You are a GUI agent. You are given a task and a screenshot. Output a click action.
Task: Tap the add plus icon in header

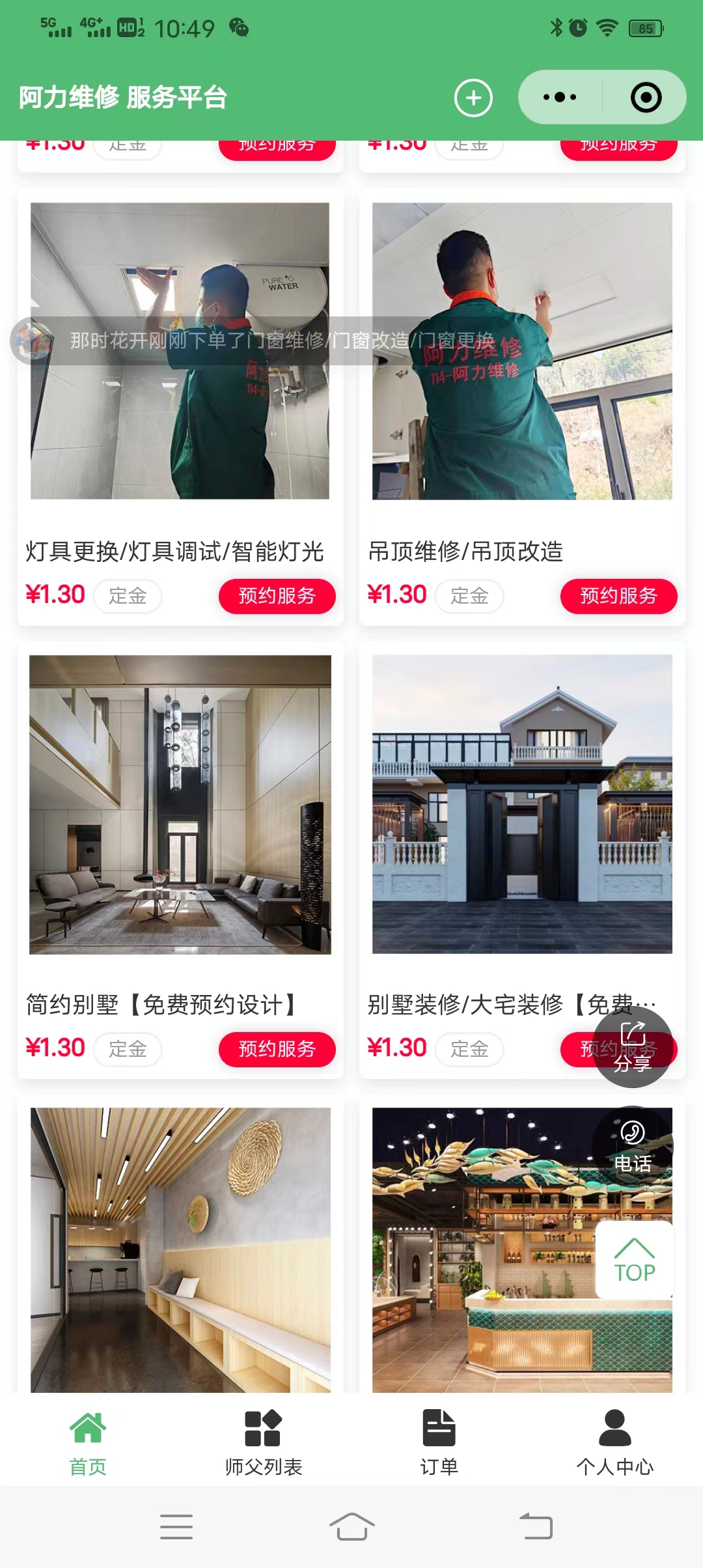click(x=473, y=98)
